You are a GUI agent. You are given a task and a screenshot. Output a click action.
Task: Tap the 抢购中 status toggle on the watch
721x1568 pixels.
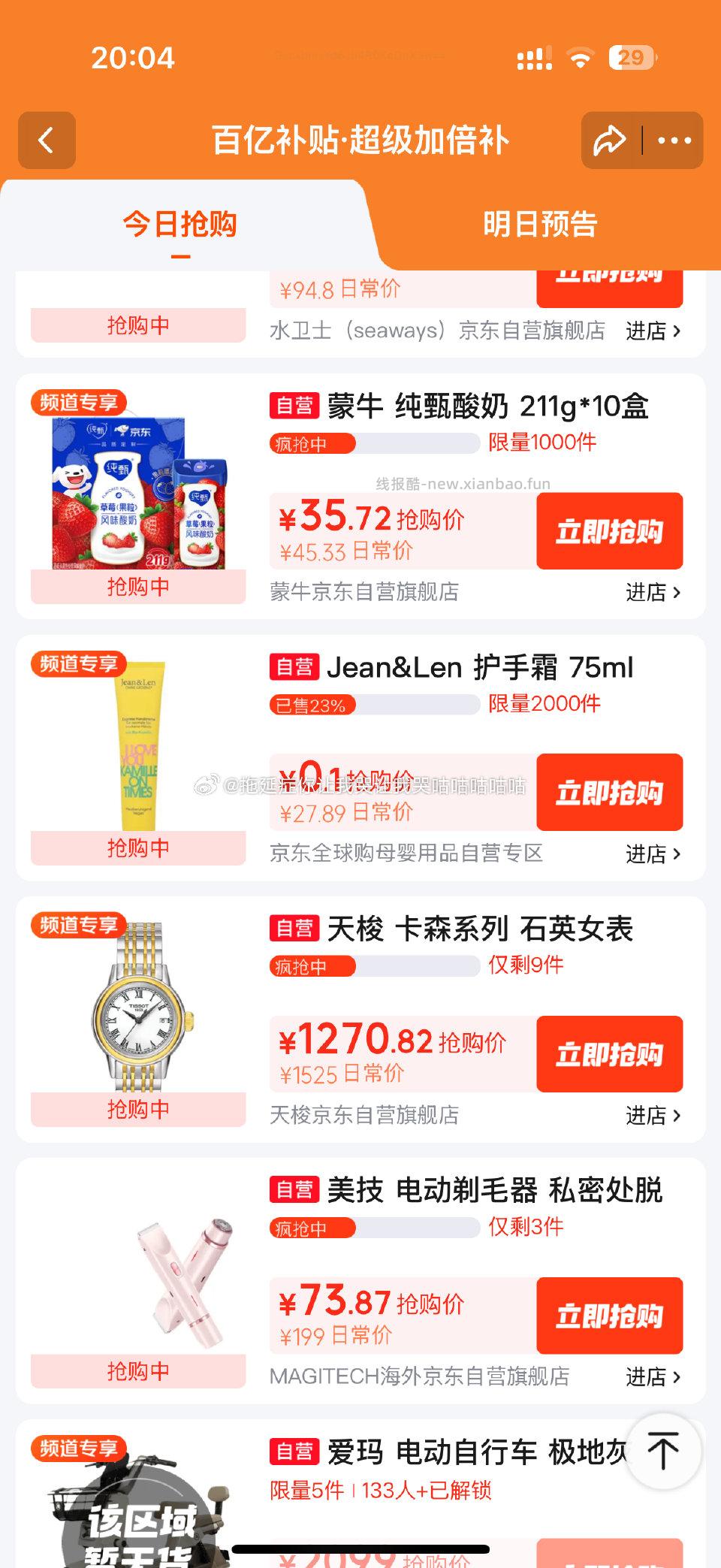[139, 1108]
